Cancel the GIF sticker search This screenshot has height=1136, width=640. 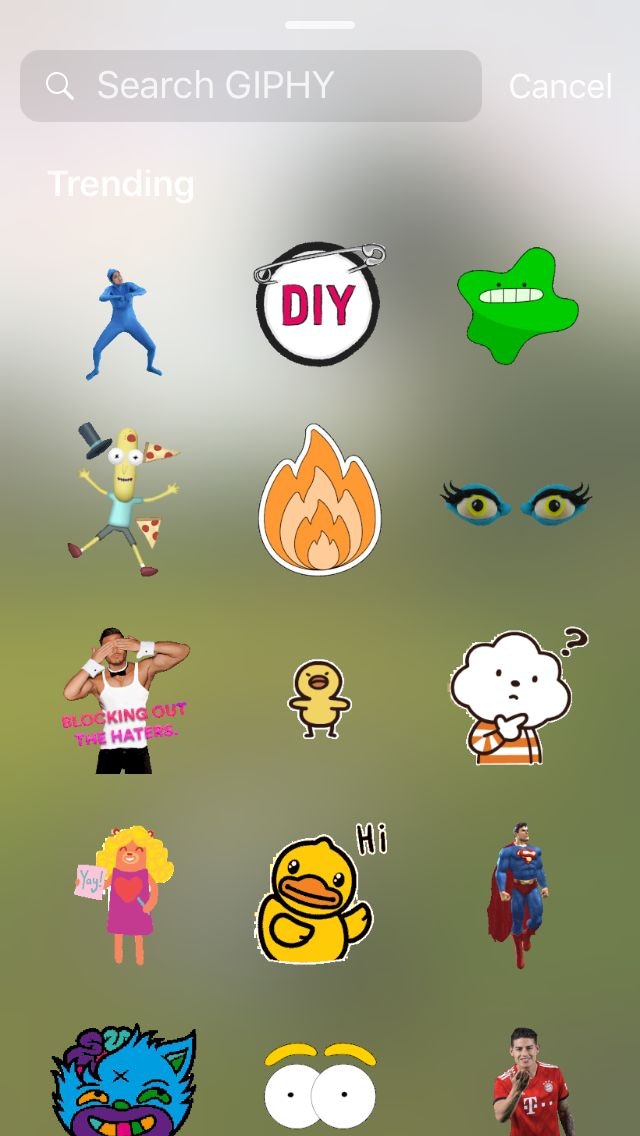(559, 87)
